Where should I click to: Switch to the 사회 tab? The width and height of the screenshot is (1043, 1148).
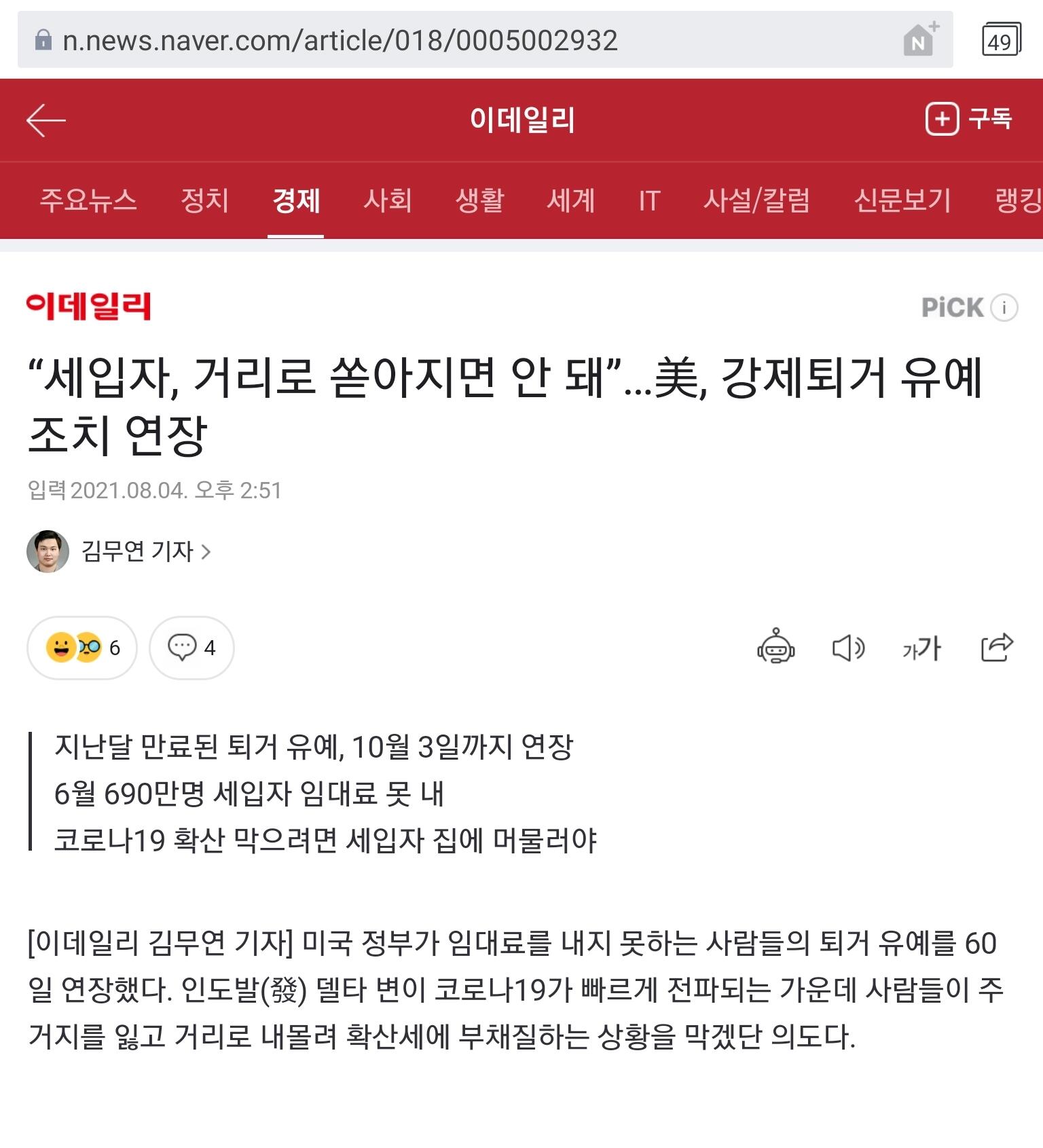click(388, 200)
